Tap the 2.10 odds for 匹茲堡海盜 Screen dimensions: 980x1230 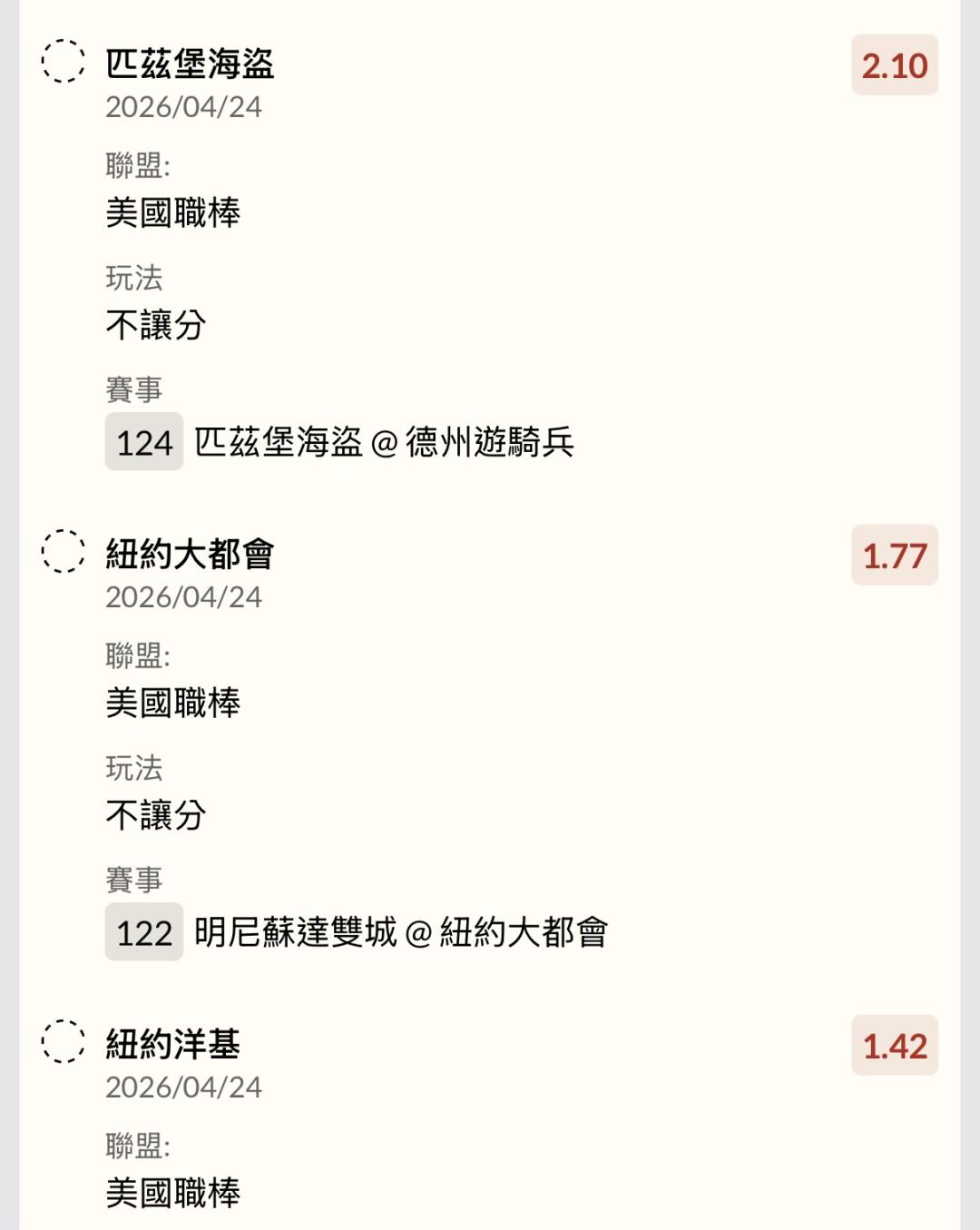coord(894,65)
